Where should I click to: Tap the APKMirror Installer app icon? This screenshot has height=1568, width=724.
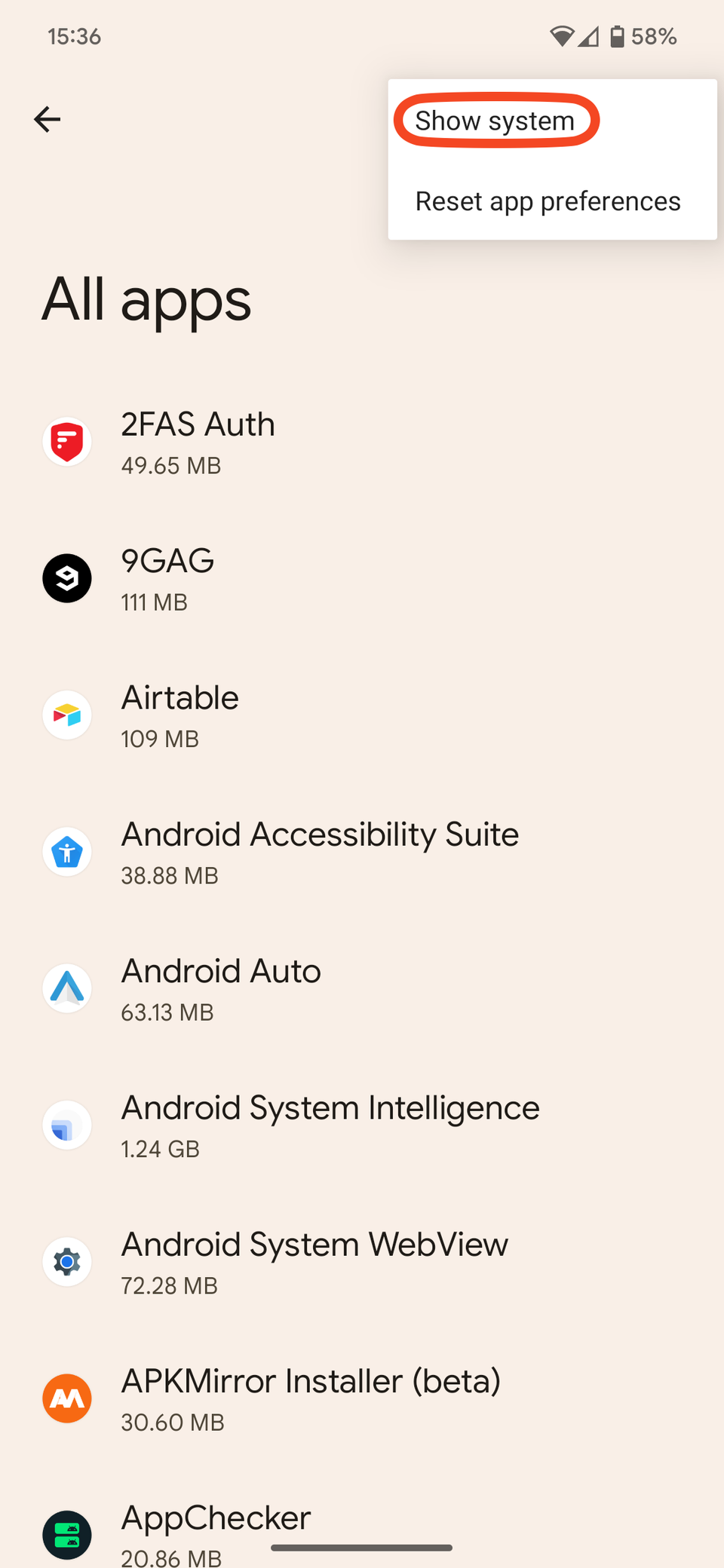point(67,1398)
